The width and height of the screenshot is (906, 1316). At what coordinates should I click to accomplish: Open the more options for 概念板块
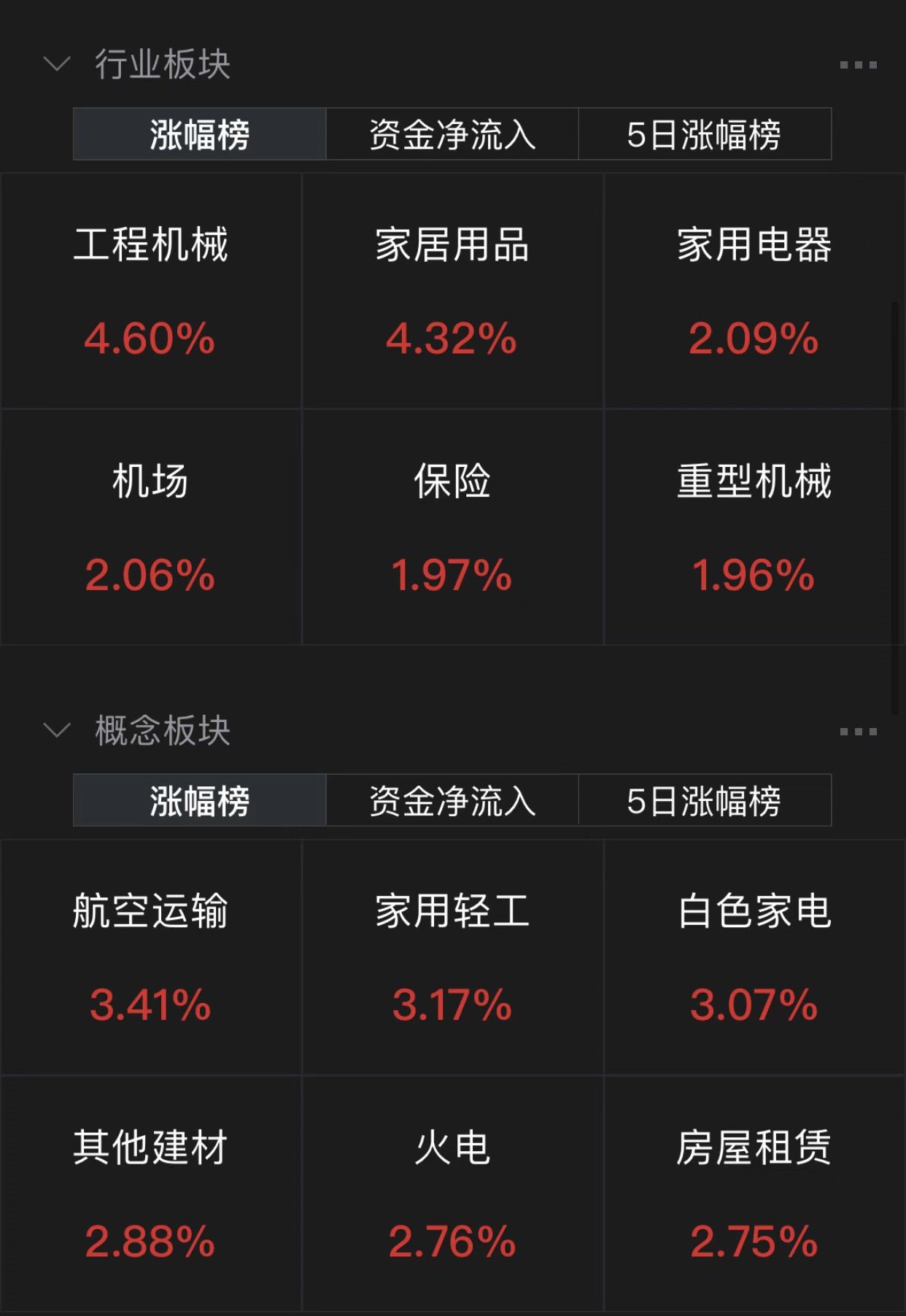(x=858, y=731)
